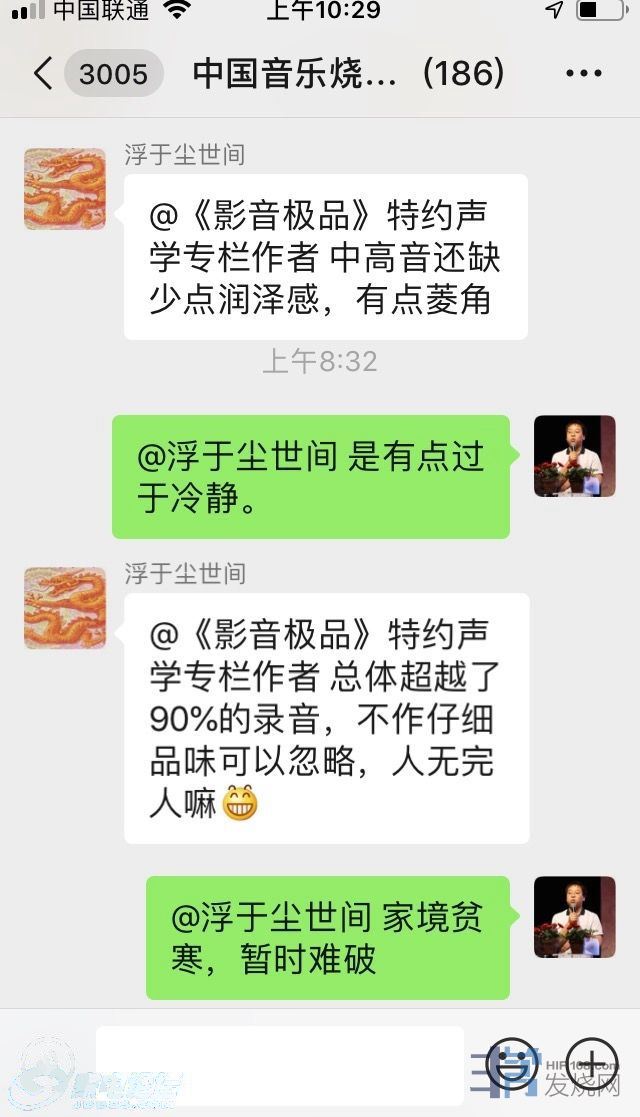Open dragon avatar beside the 90%的录音 message
The width and height of the screenshot is (640, 1117).
tap(65, 608)
